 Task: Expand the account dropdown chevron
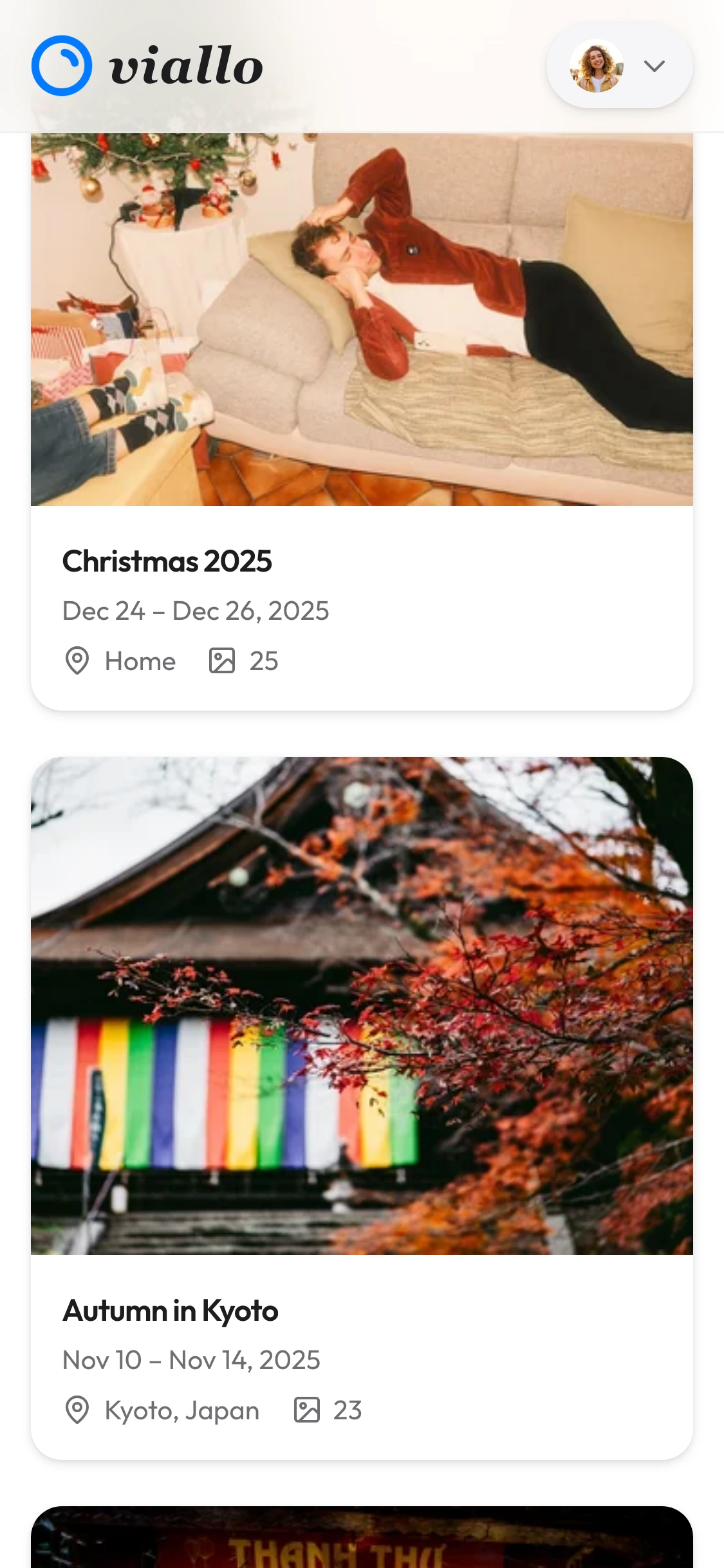(x=655, y=65)
